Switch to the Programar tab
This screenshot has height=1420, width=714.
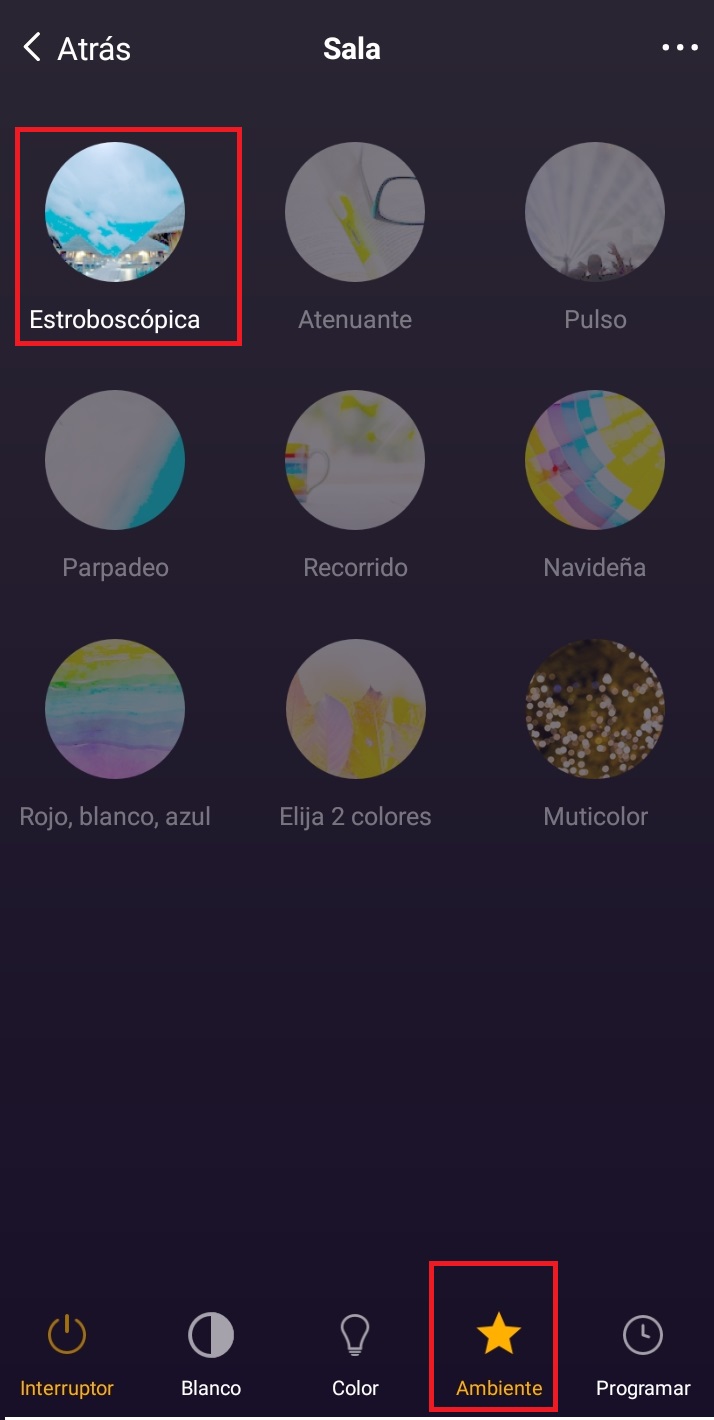(643, 1352)
